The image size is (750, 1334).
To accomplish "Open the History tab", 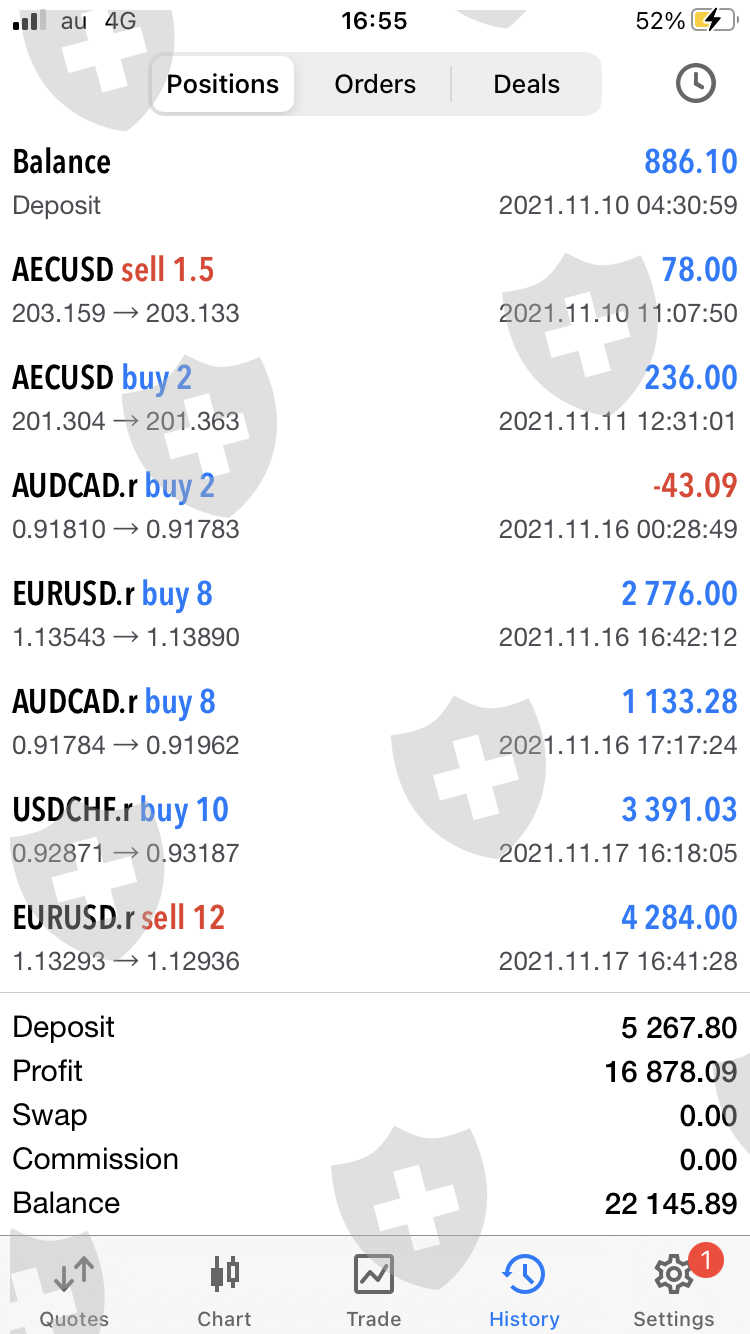I will pyautogui.click(x=524, y=1290).
